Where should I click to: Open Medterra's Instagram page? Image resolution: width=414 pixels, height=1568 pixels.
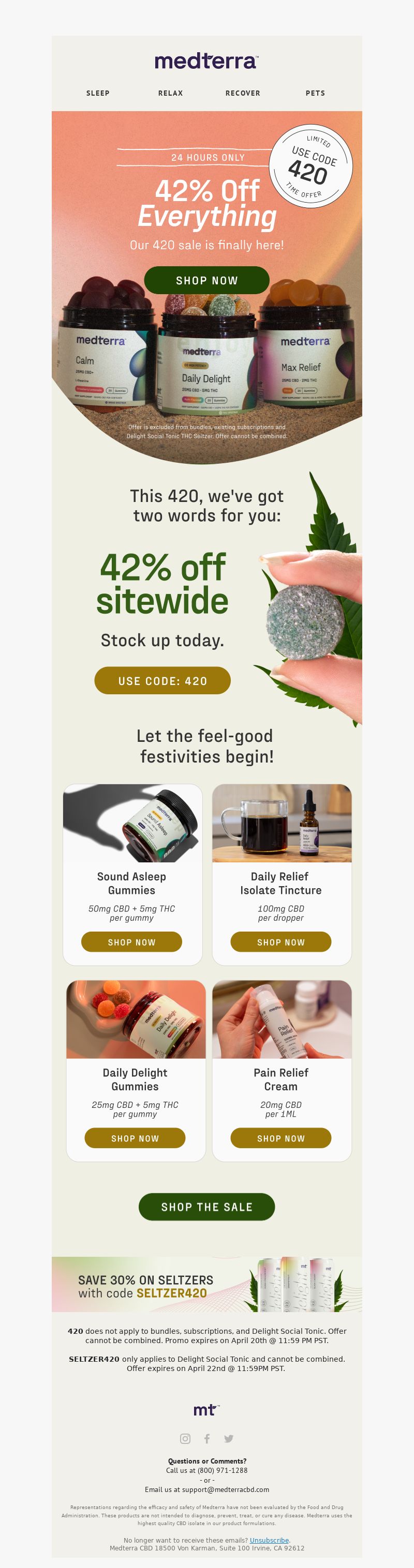point(185,1438)
